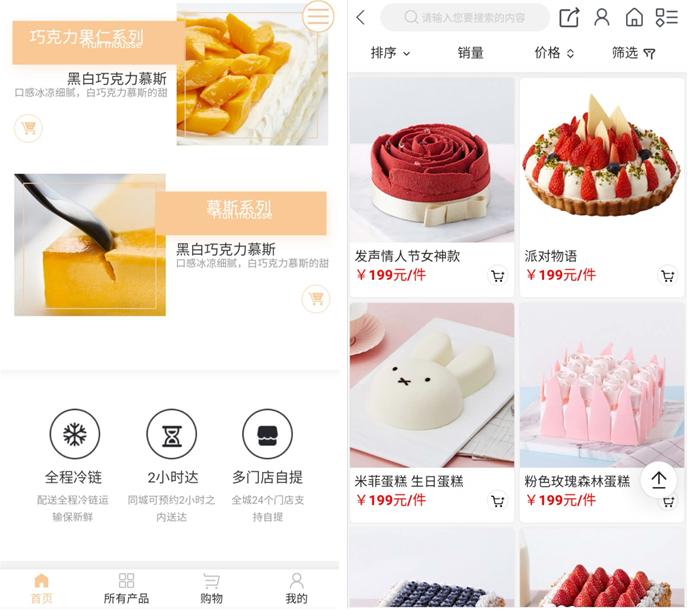Share this product list page
The width and height of the screenshot is (688, 610).
pyautogui.click(x=569, y=18)
